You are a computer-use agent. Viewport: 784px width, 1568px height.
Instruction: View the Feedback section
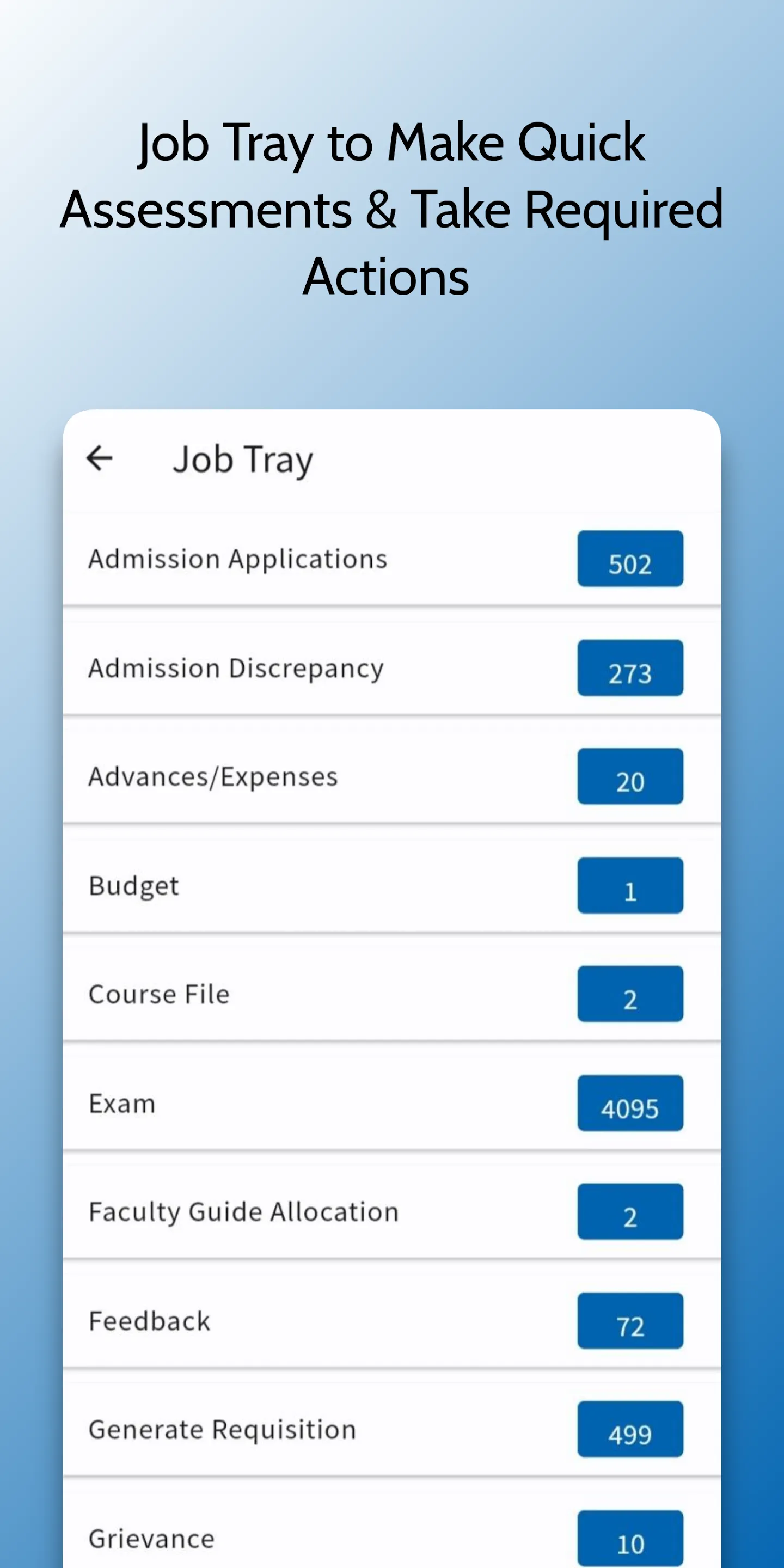[149, 1320]
